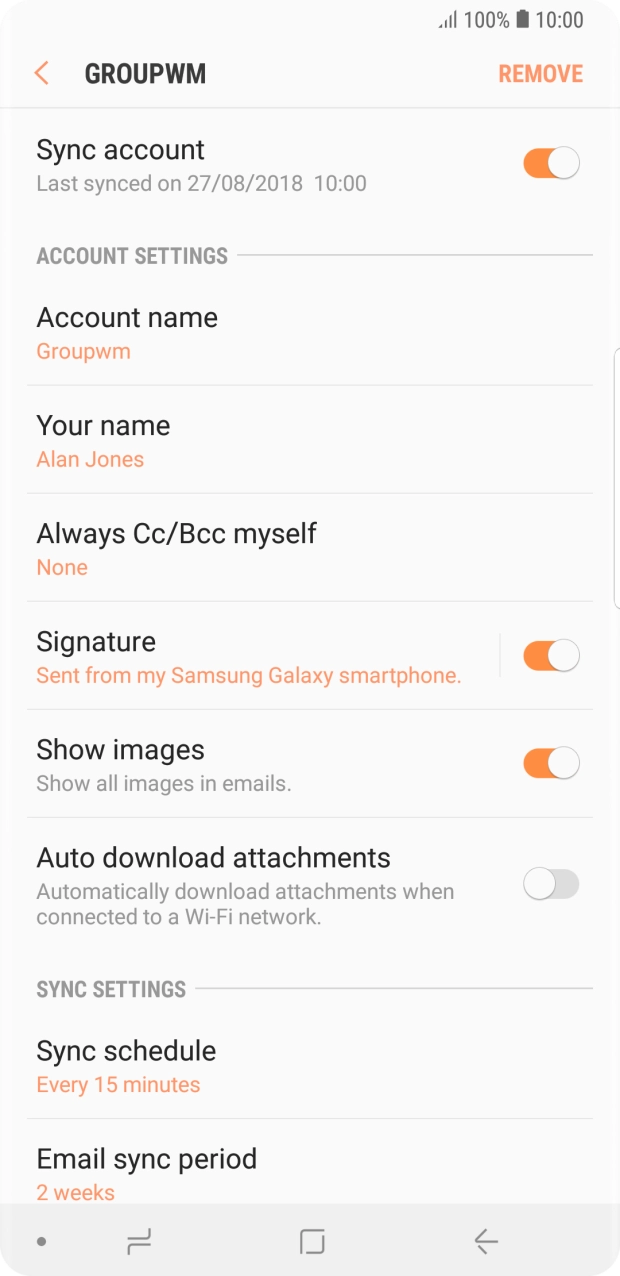Enable Auto download attachments

551,884
